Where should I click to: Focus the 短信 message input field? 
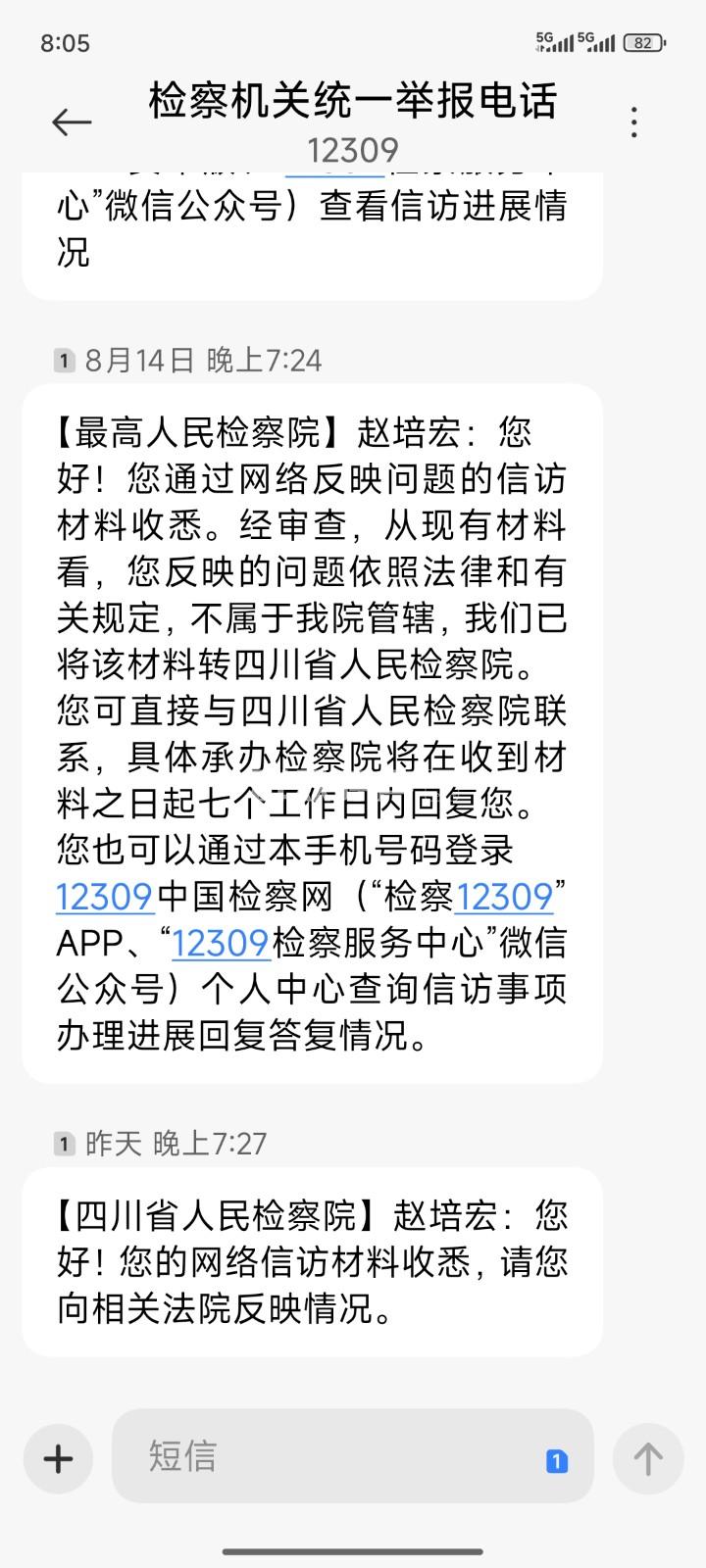coord(333,1457)
